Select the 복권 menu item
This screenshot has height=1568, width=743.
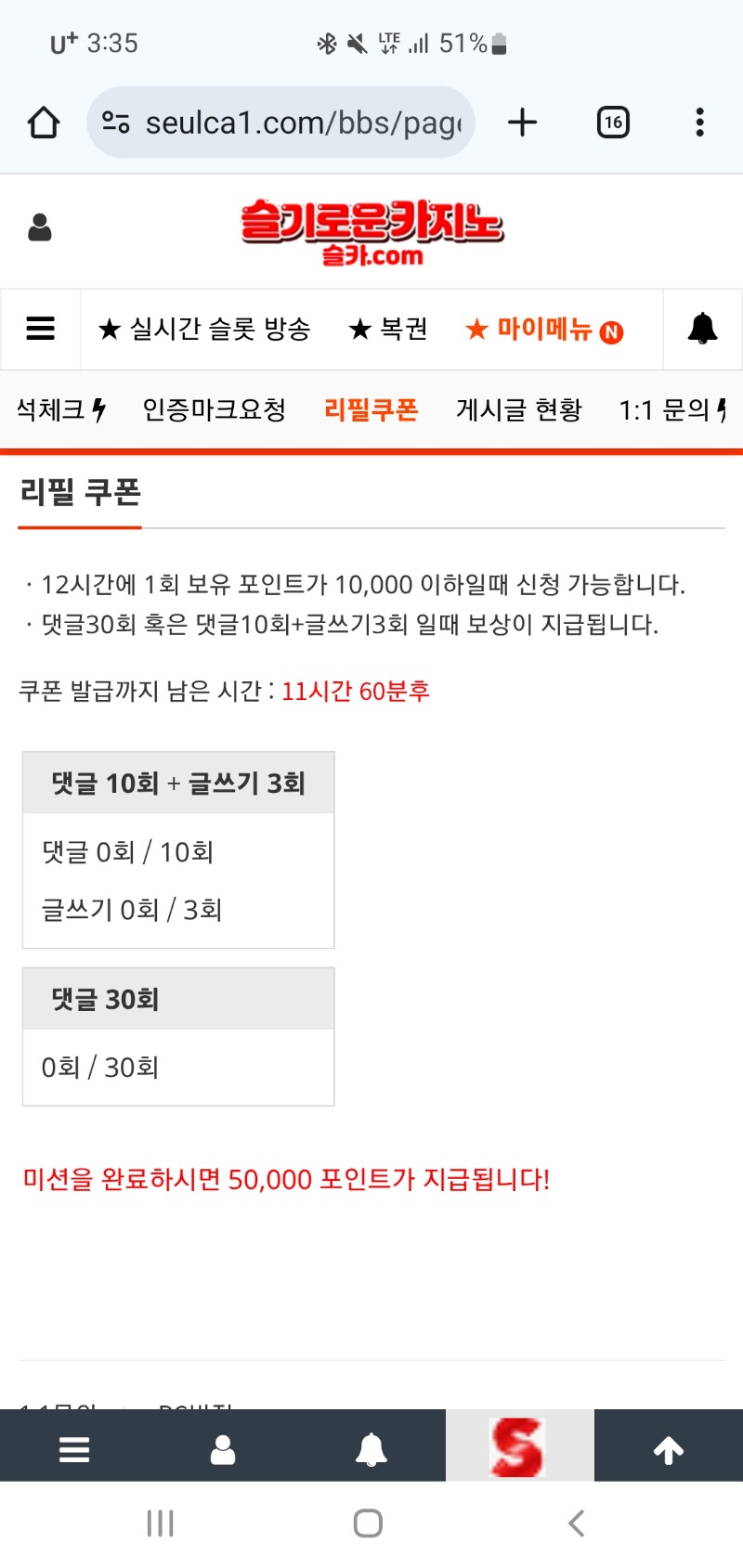tap(388, 329)
